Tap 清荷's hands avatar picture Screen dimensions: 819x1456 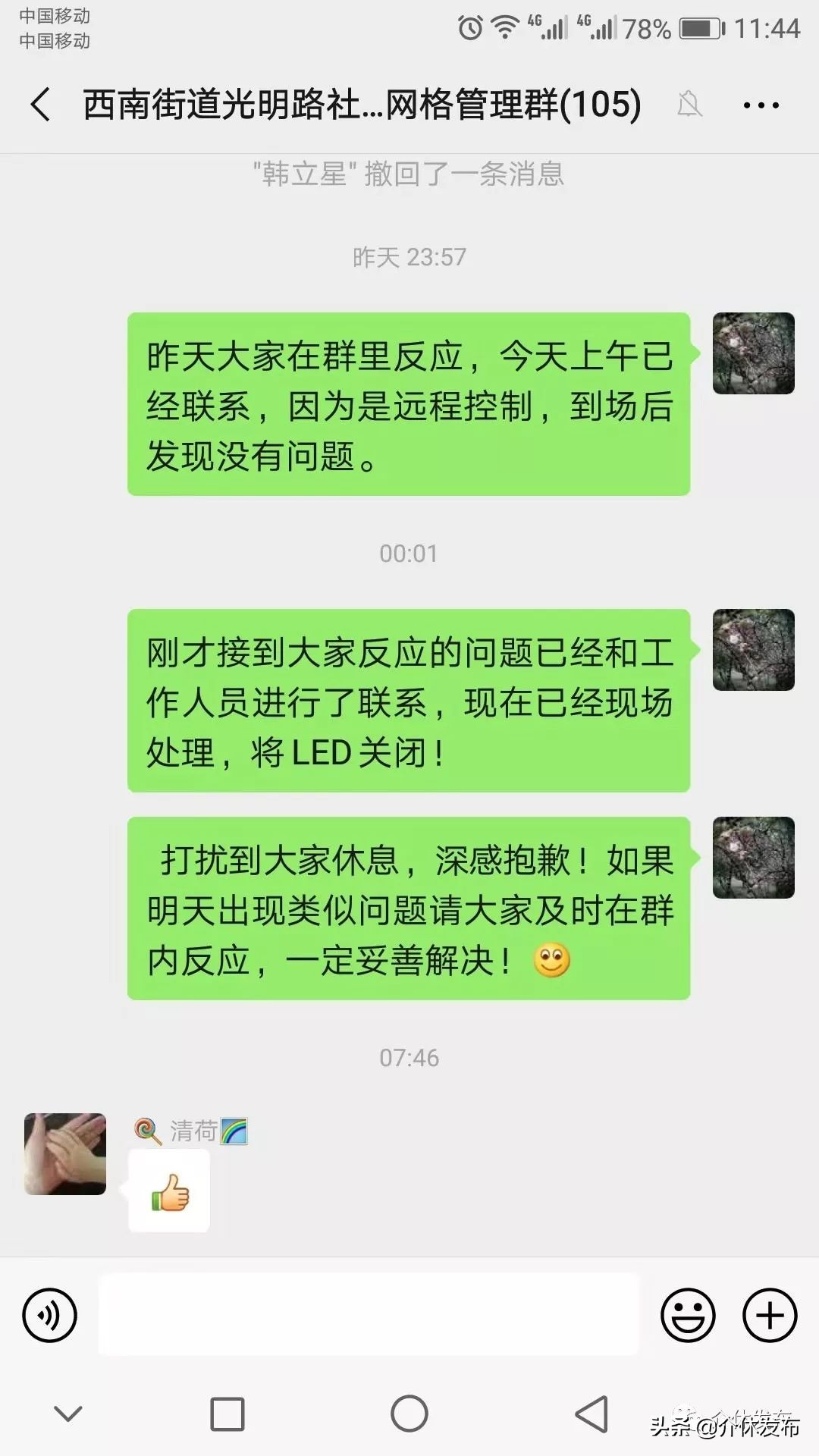pyautogui.click(x=64, y=1153)
